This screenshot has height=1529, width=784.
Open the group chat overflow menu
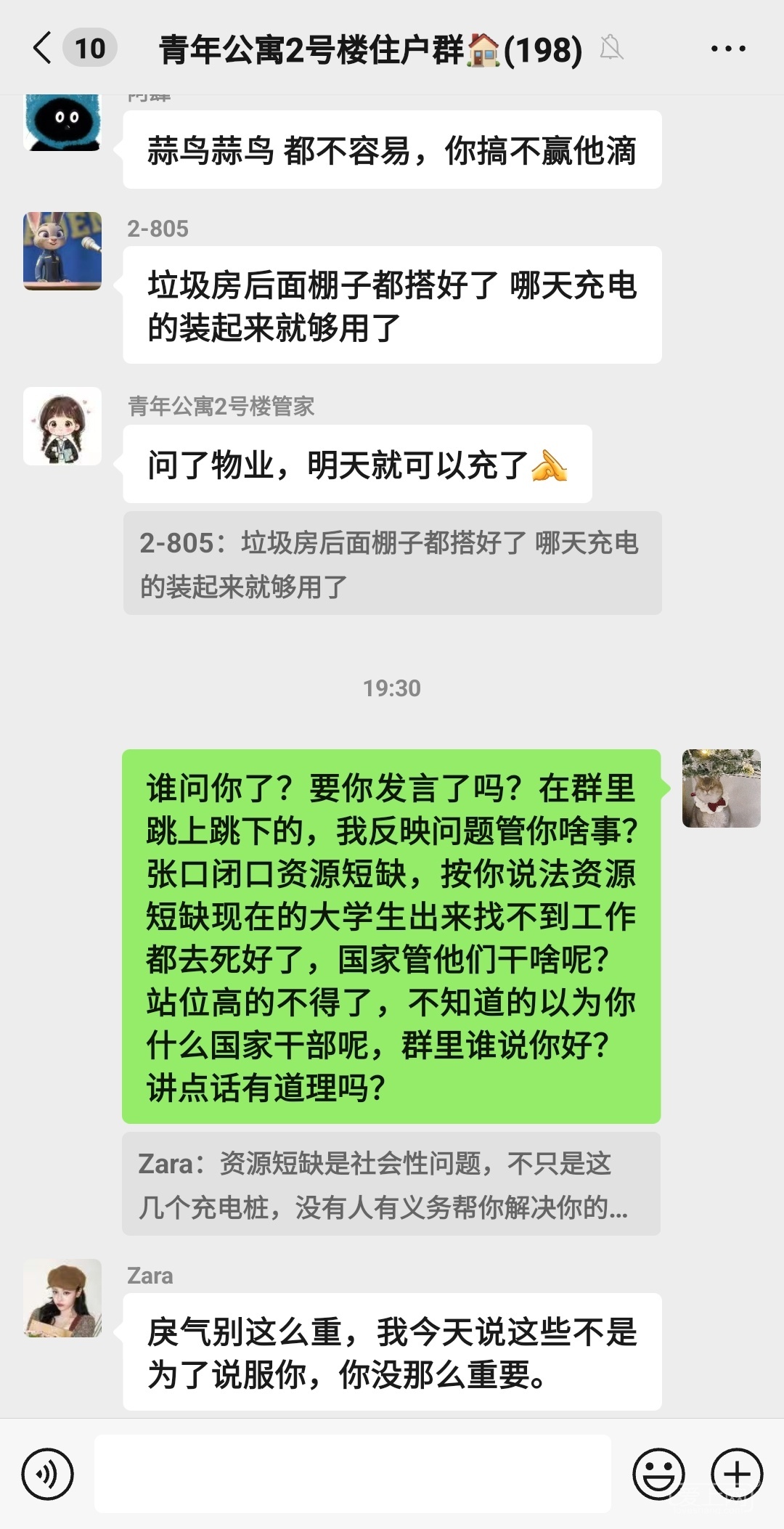tap(727, 49)
